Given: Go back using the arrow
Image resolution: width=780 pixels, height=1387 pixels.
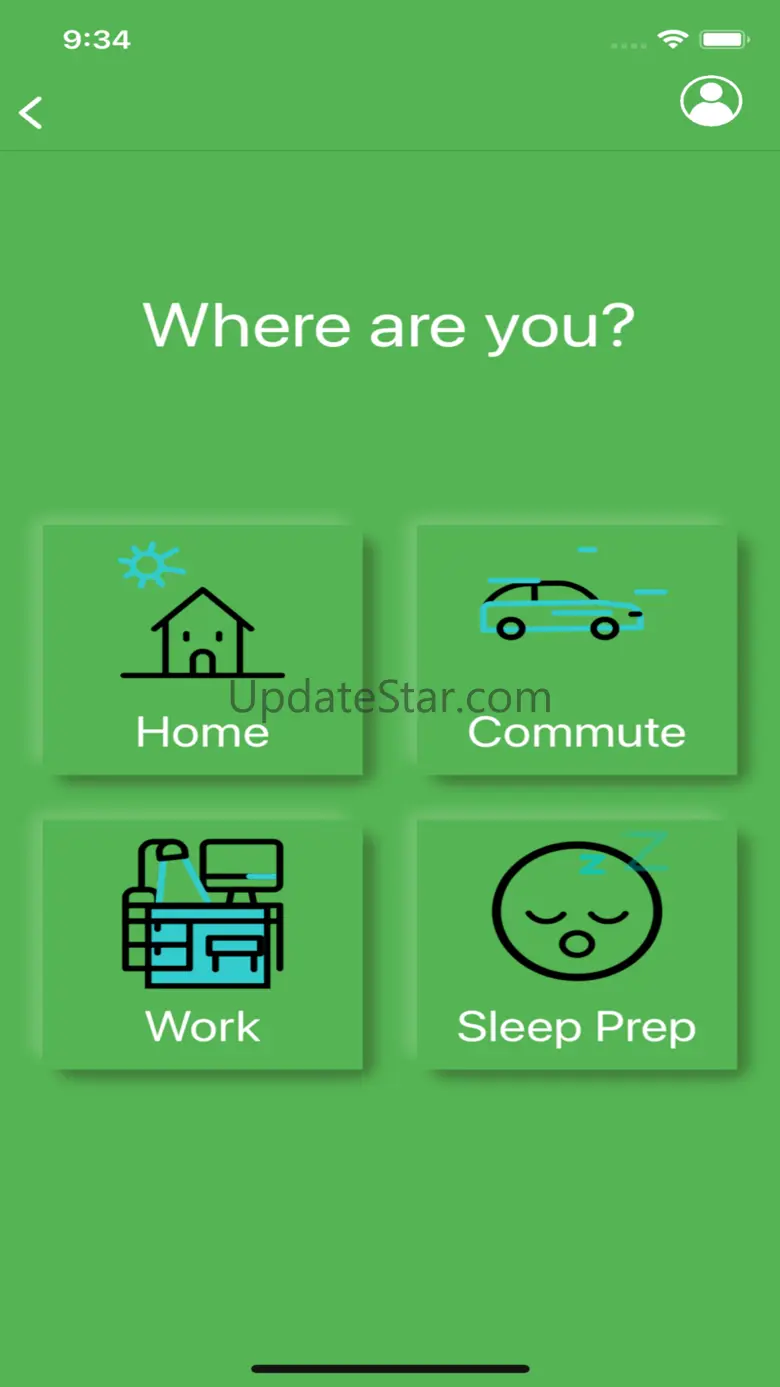Looking at the screenshot, I should click(x=31, y=112).
